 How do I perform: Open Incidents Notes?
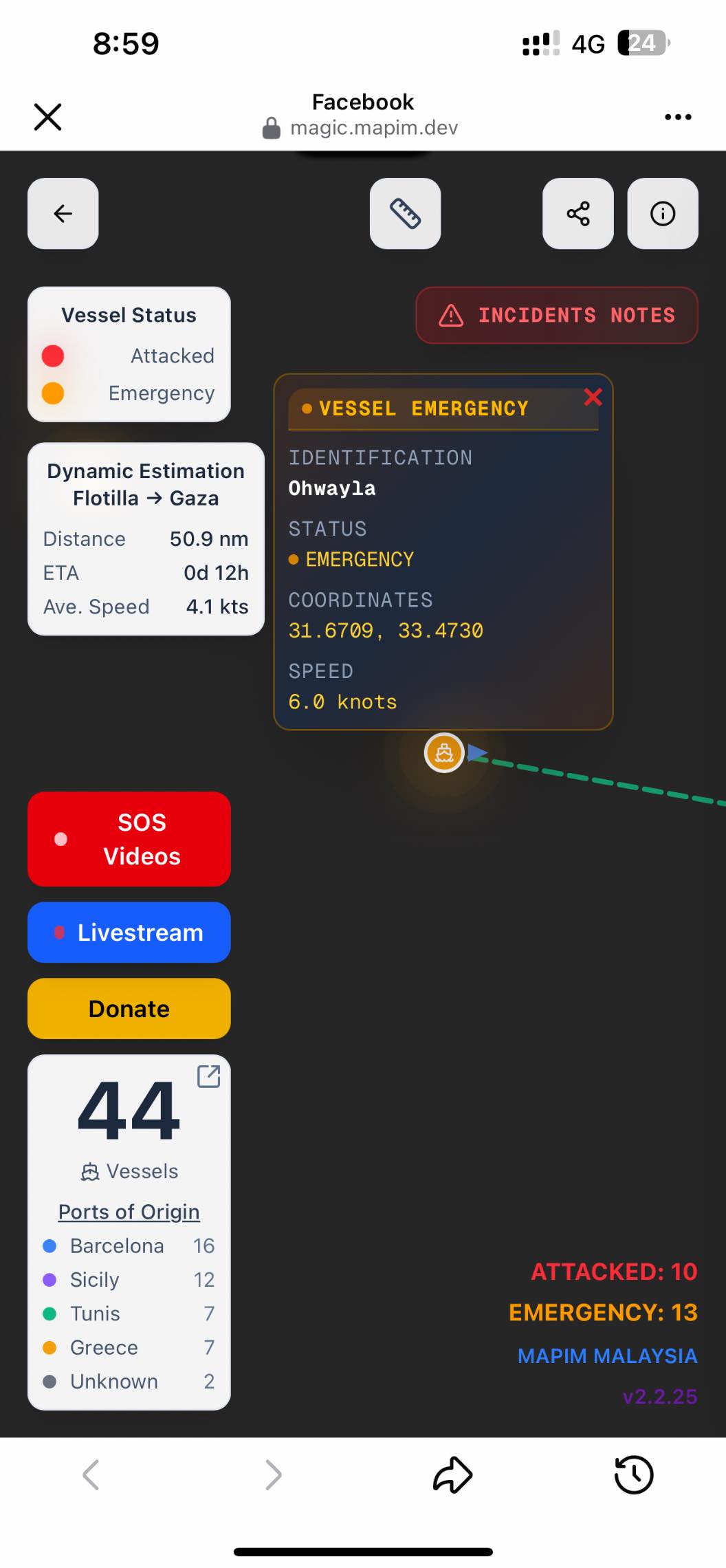pos(557,315)
